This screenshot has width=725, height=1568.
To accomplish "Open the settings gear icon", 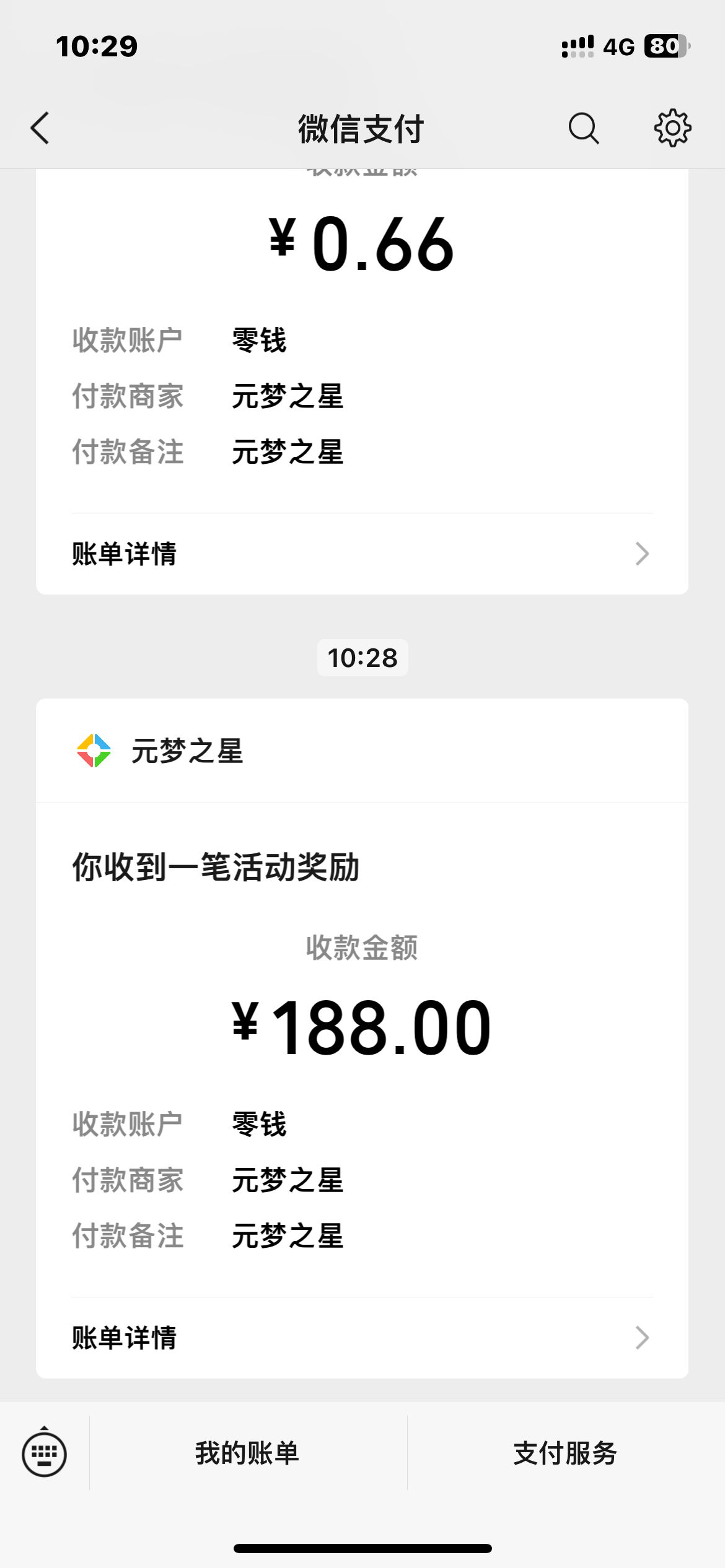I will click(x=673, y=128).
